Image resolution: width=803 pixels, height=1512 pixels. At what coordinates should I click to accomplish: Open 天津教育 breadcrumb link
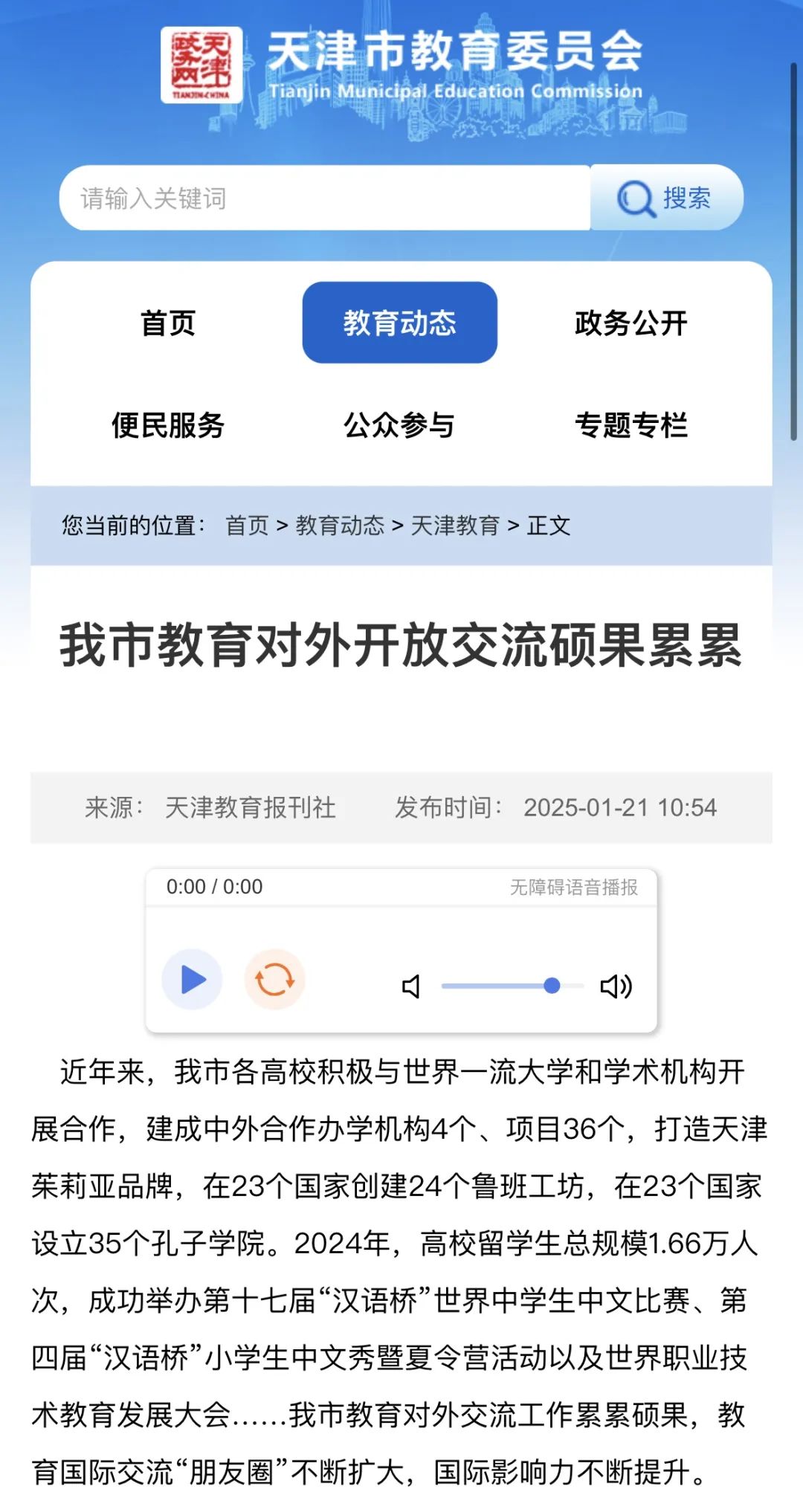tap(455, 526)
